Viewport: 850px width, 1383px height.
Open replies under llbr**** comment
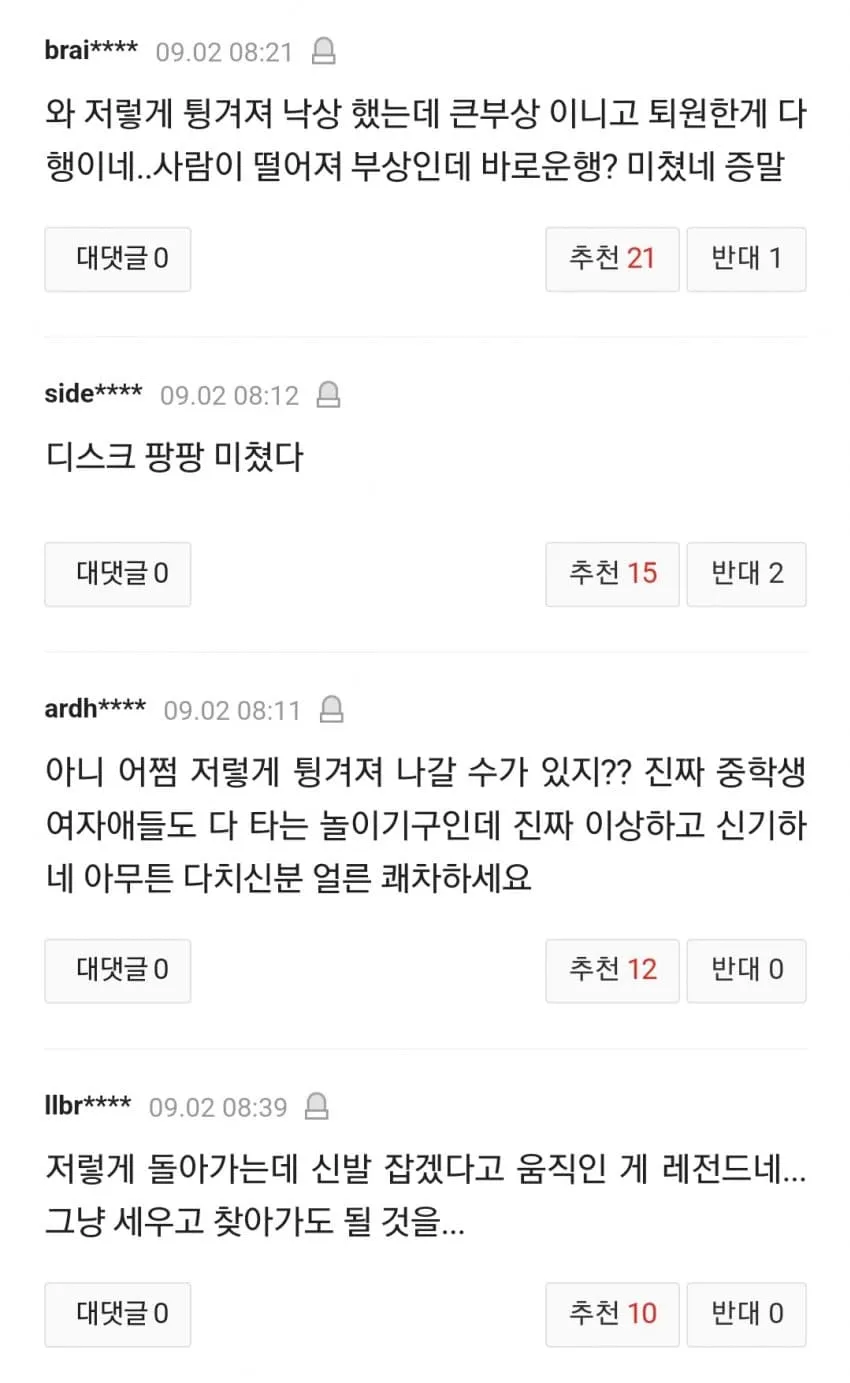tap(118, 1314)
